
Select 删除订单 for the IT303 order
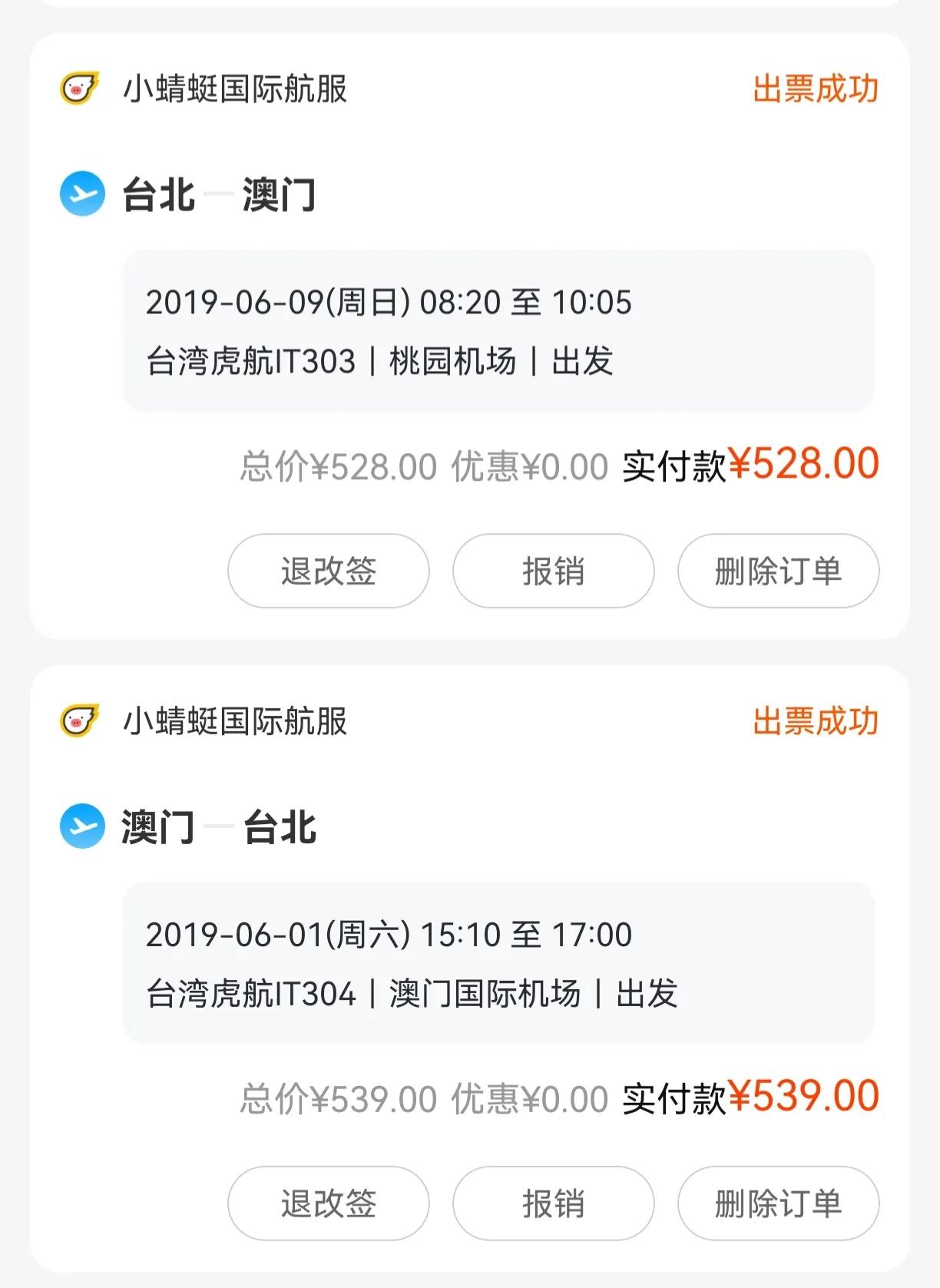point(776,571)
